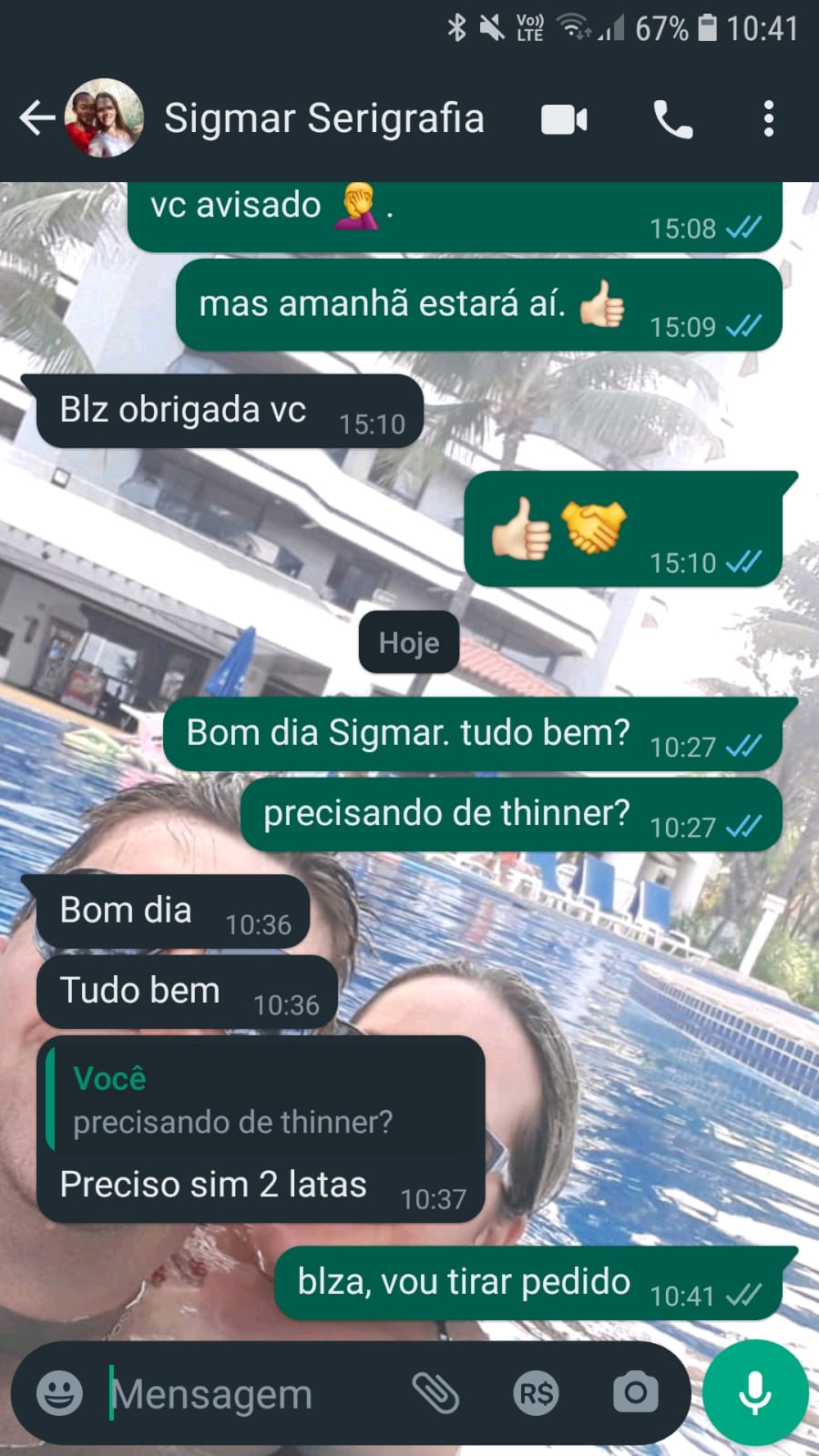Open the camera to send a photo
Viewport: 819px width, 1456px height.
[635, 1393]
